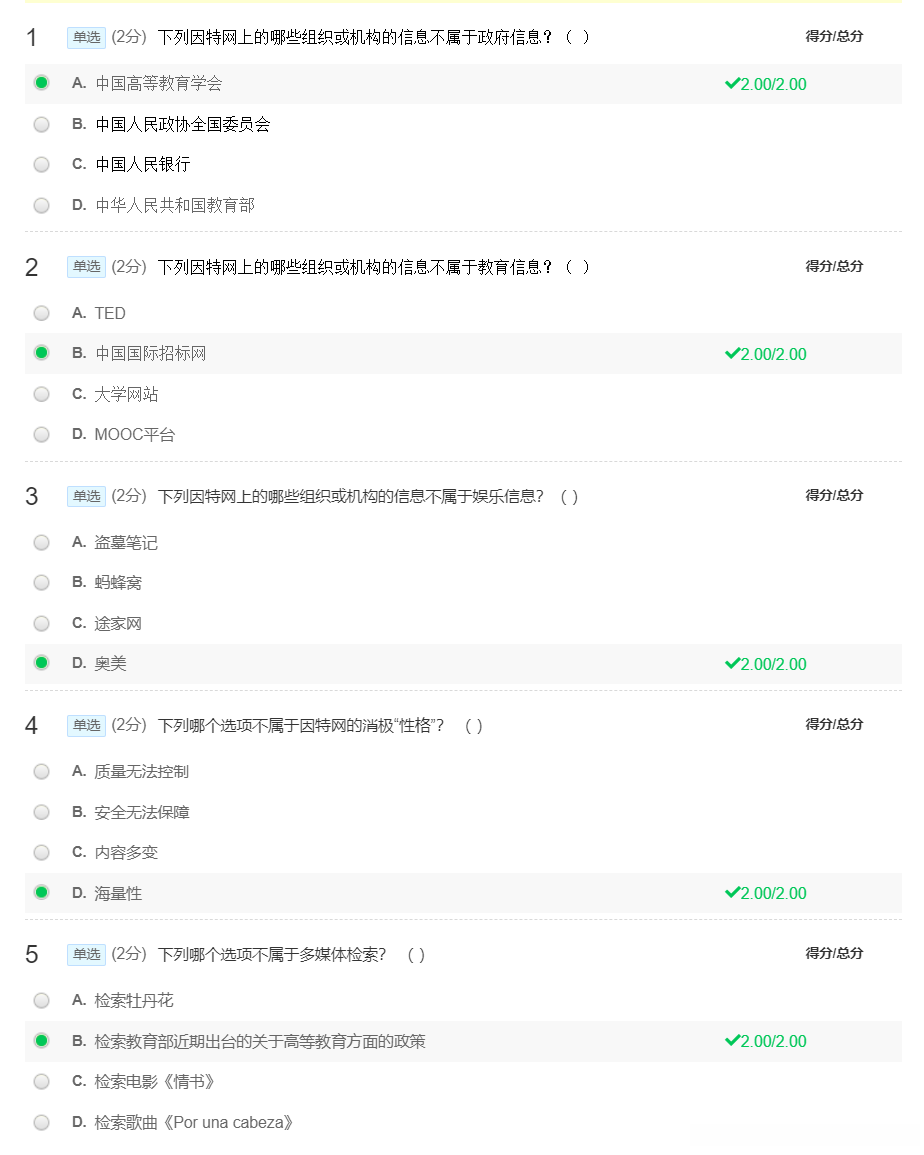Pick 检索电影《情书》 option

[41, 1081]
